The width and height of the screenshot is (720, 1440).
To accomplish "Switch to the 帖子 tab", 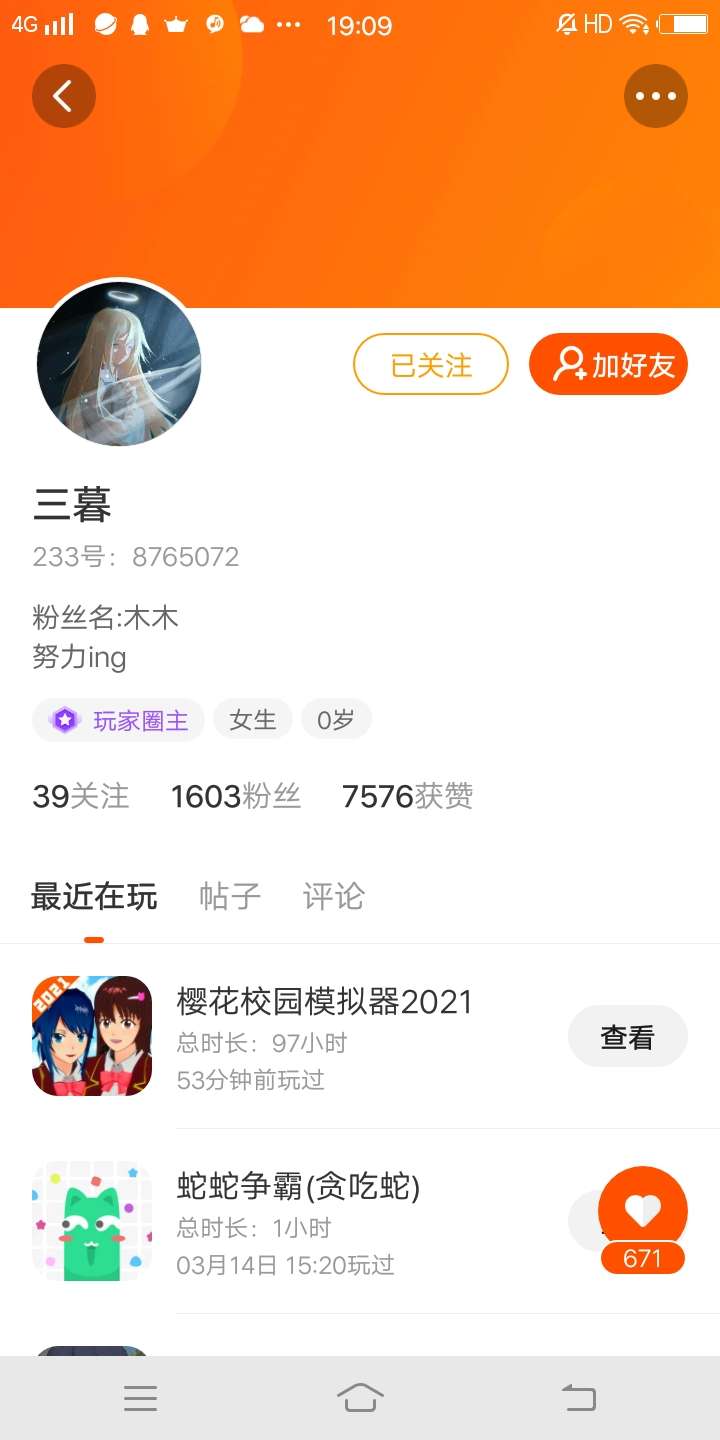I will tap(230, 896).
